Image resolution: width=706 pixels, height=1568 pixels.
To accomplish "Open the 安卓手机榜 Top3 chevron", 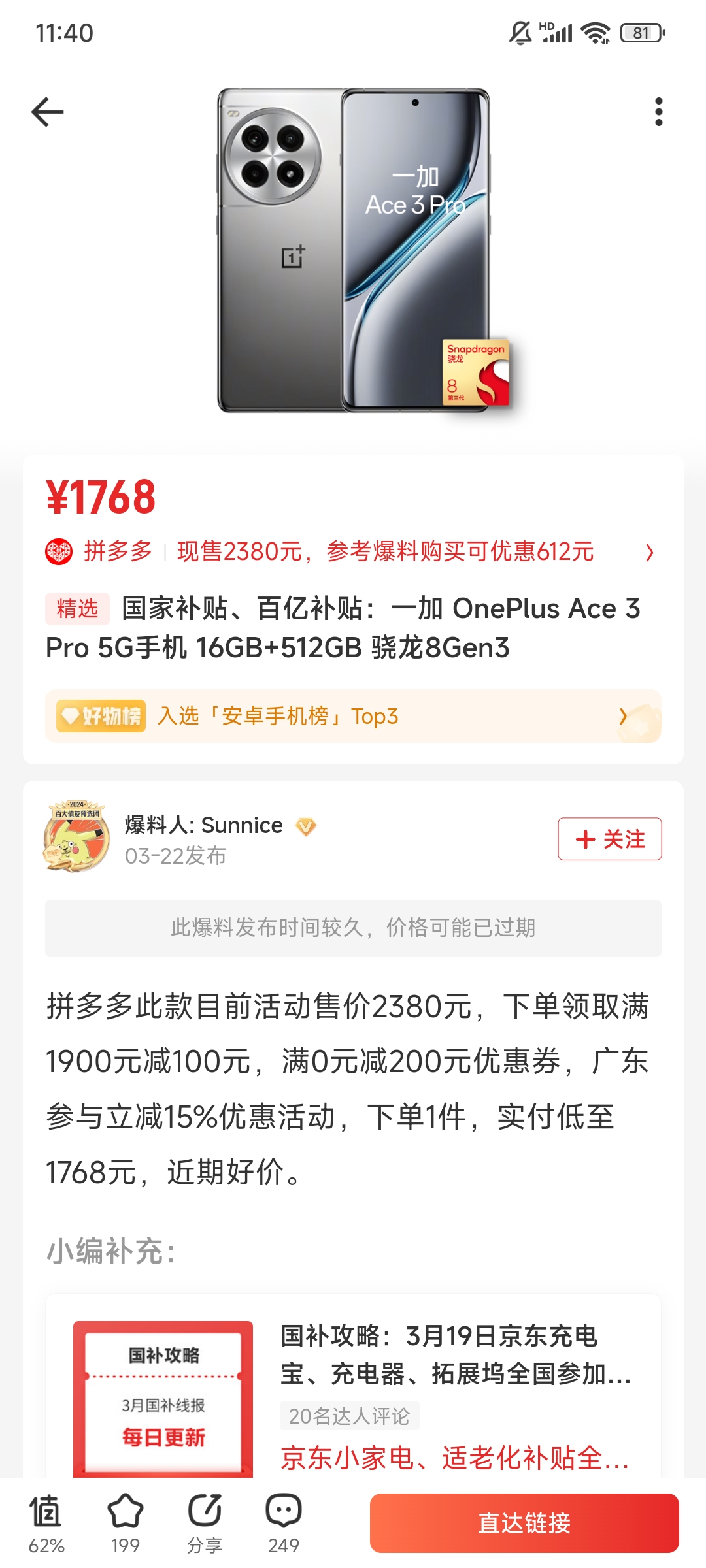I will coord(624,717).
